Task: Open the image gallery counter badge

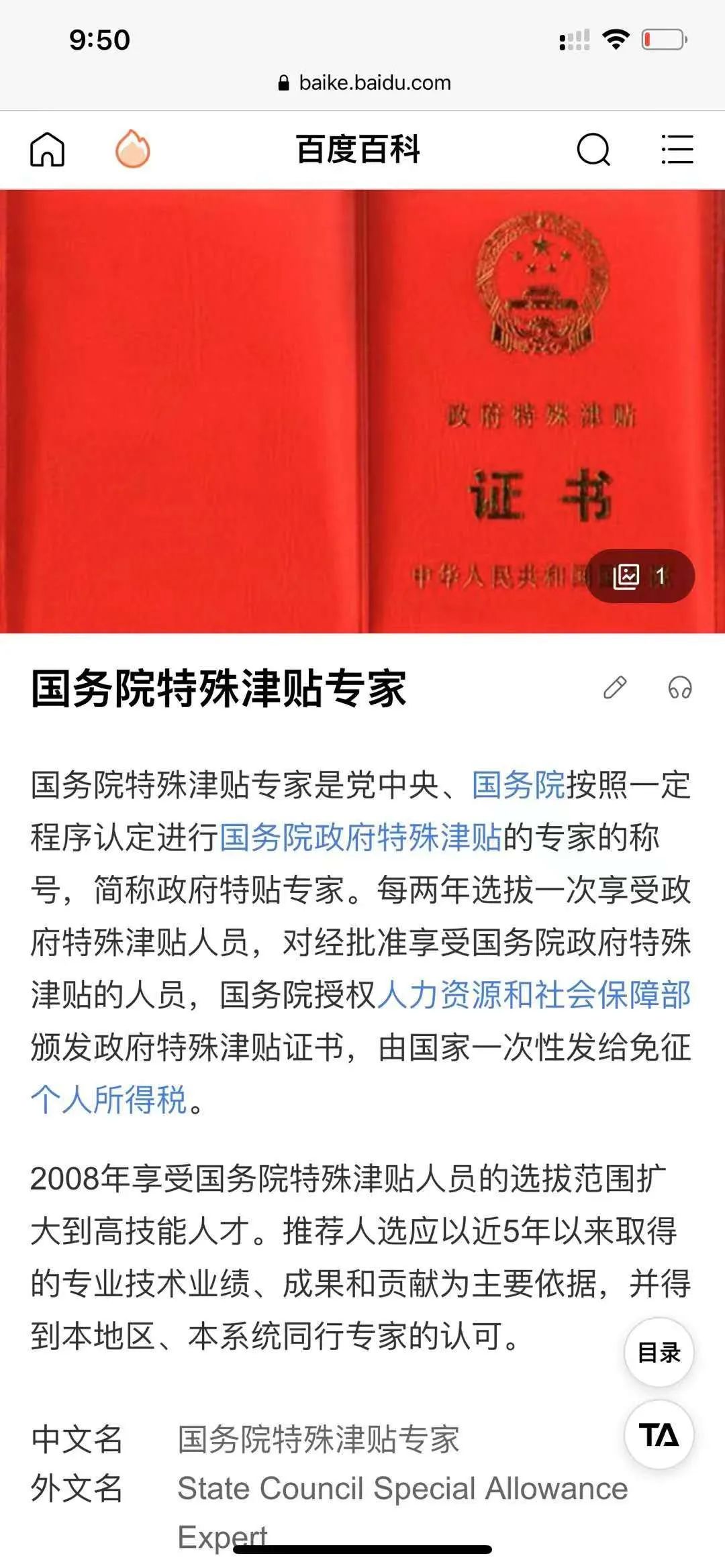Action: click(640, 576)
